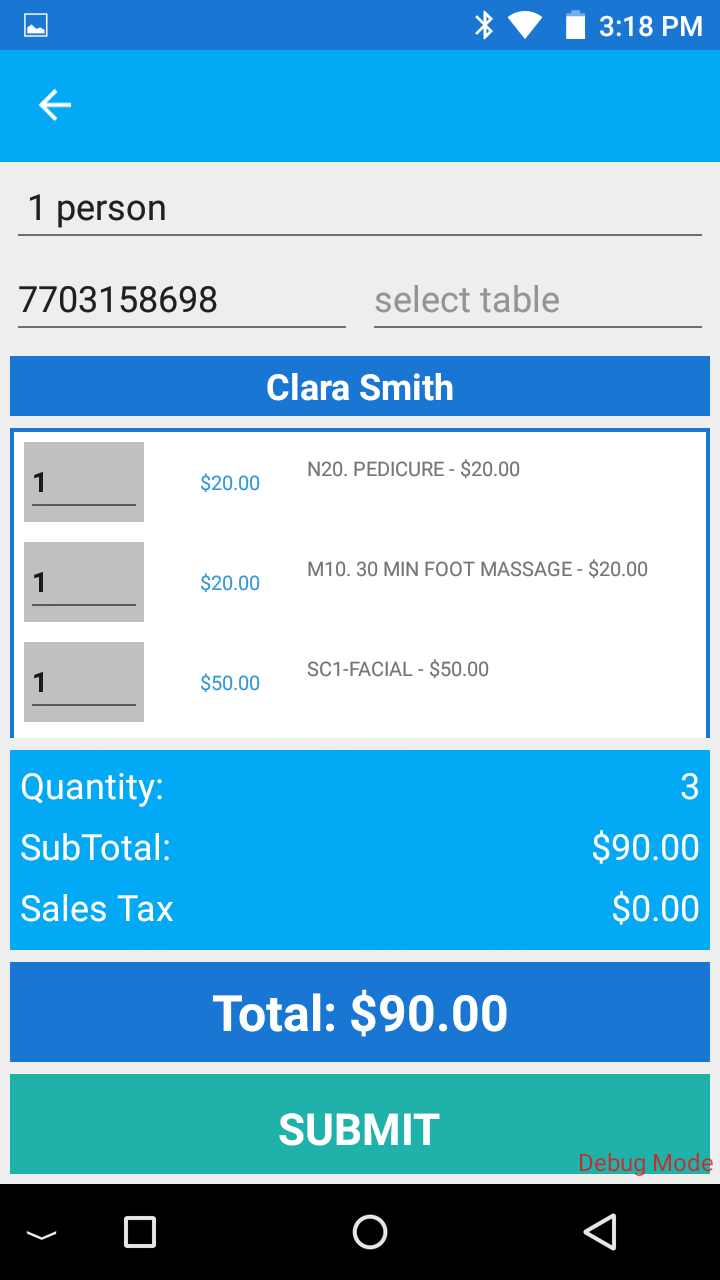Collapse the navigation bar with the chevron
This screenshot has height=1280, width=720.
coord(42,1235)
